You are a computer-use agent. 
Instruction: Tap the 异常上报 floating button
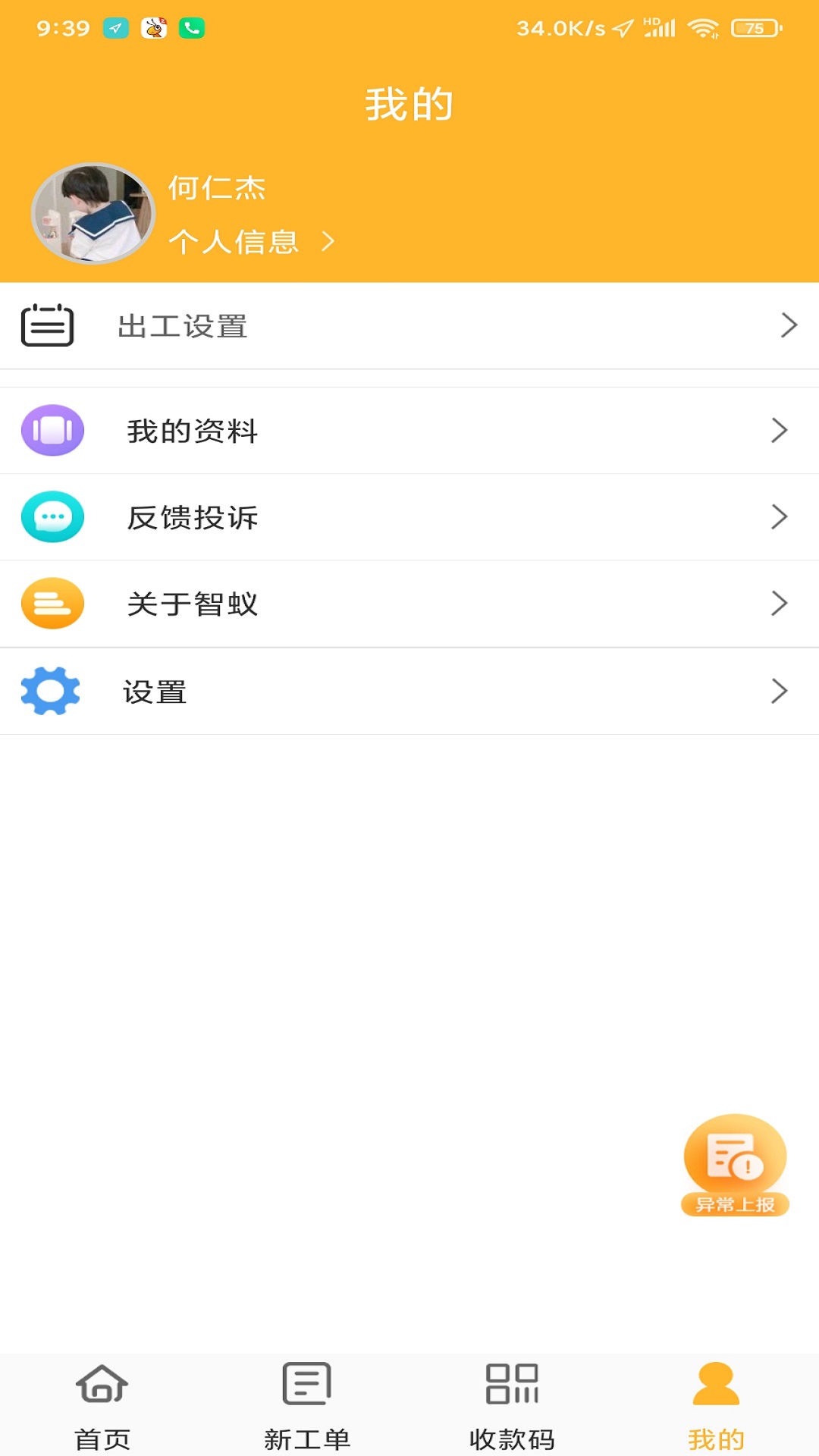click(735, 1164)
